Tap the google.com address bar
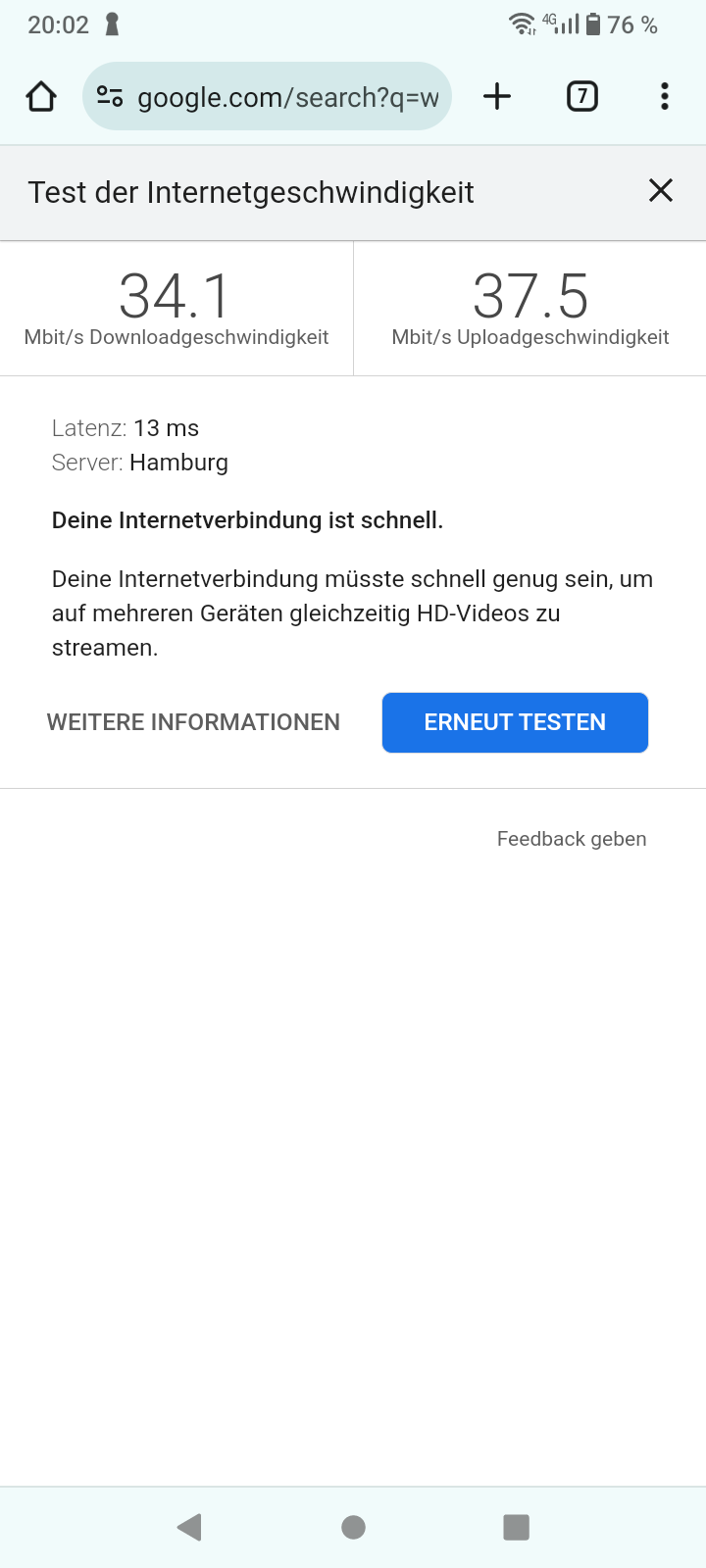The width and height of the screenshot is (706, 1568). [267, 96]
